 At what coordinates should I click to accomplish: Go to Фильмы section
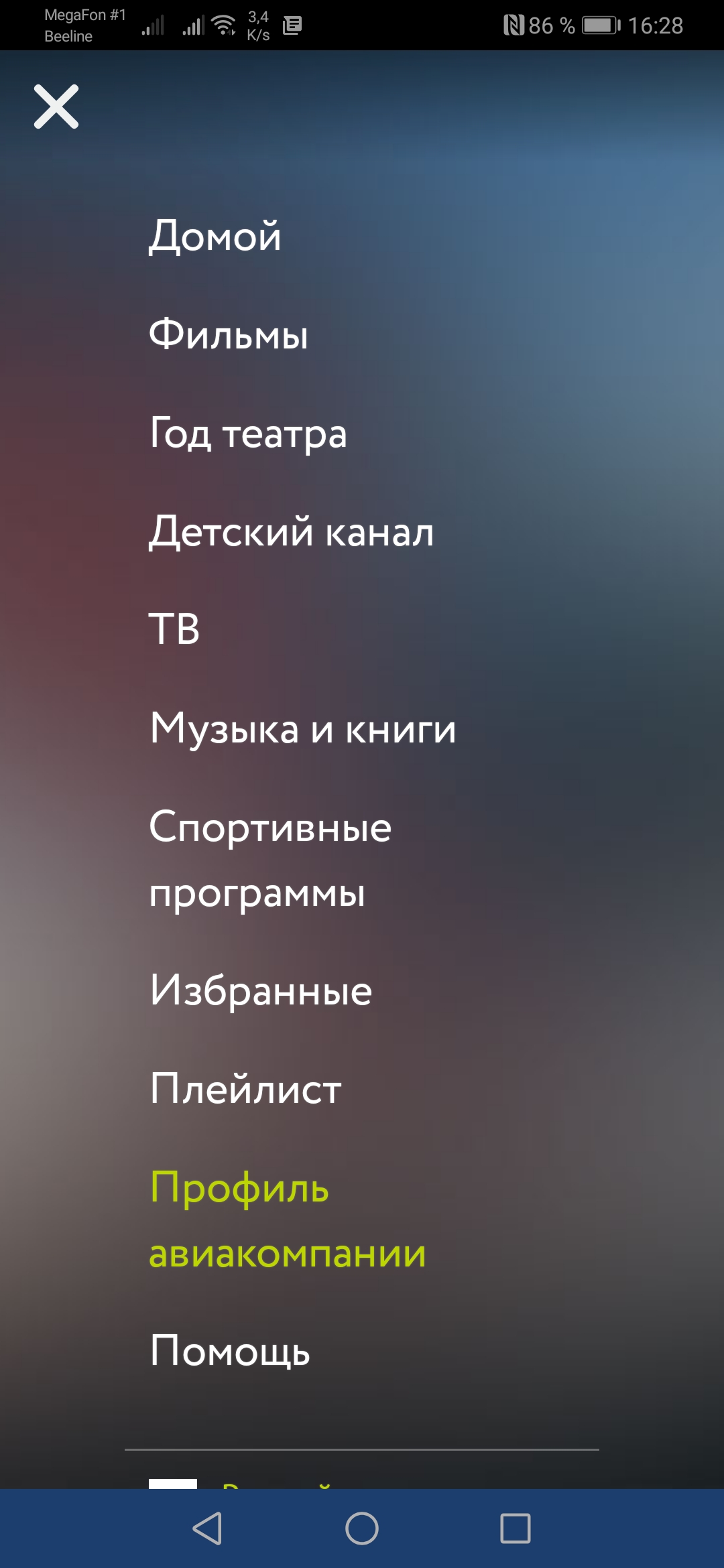pos(229,334)
